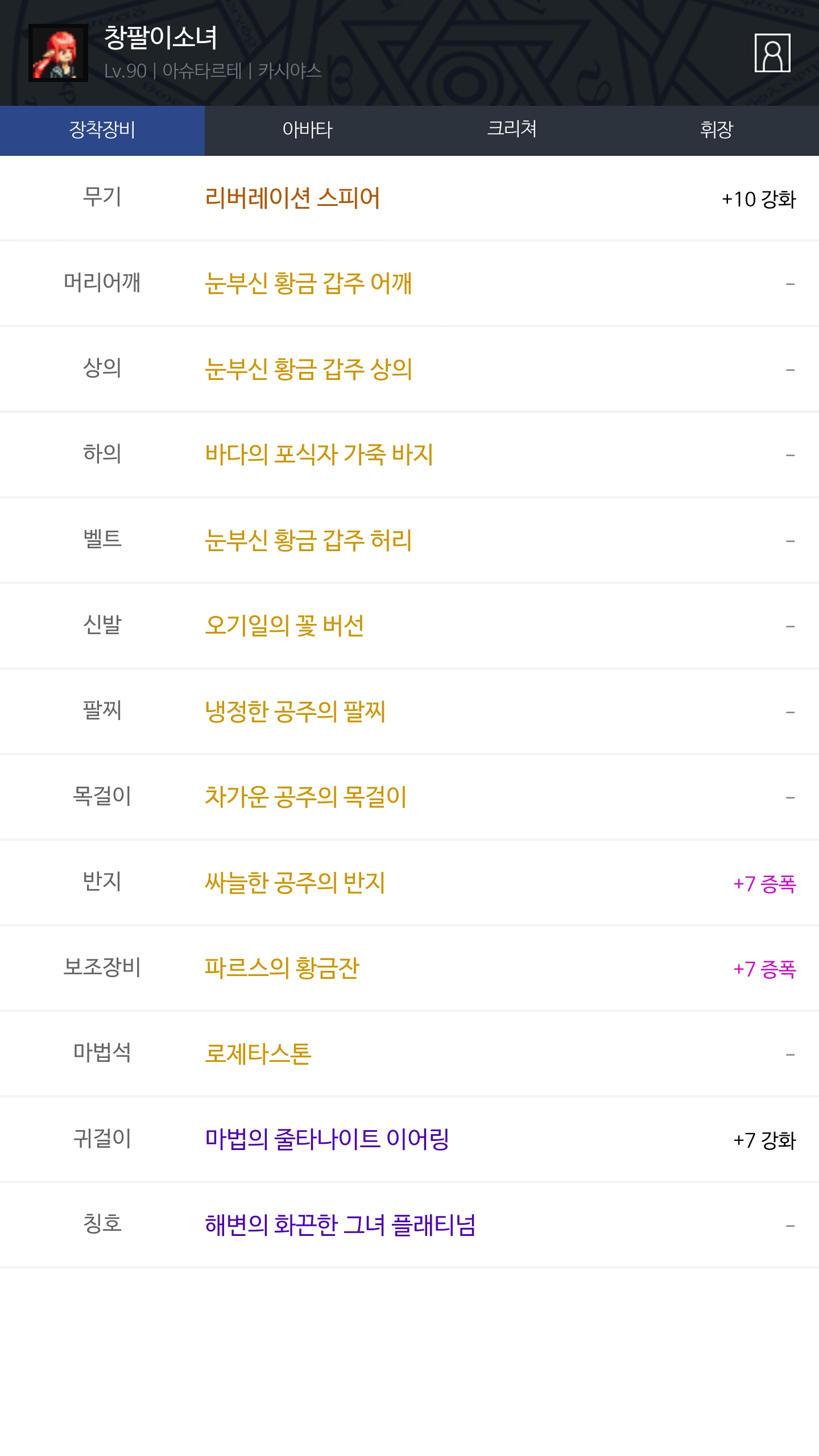This screenshot has height=1456, width=819.
Task: Switch to the 크리쳐 tab
Action: 512,130
